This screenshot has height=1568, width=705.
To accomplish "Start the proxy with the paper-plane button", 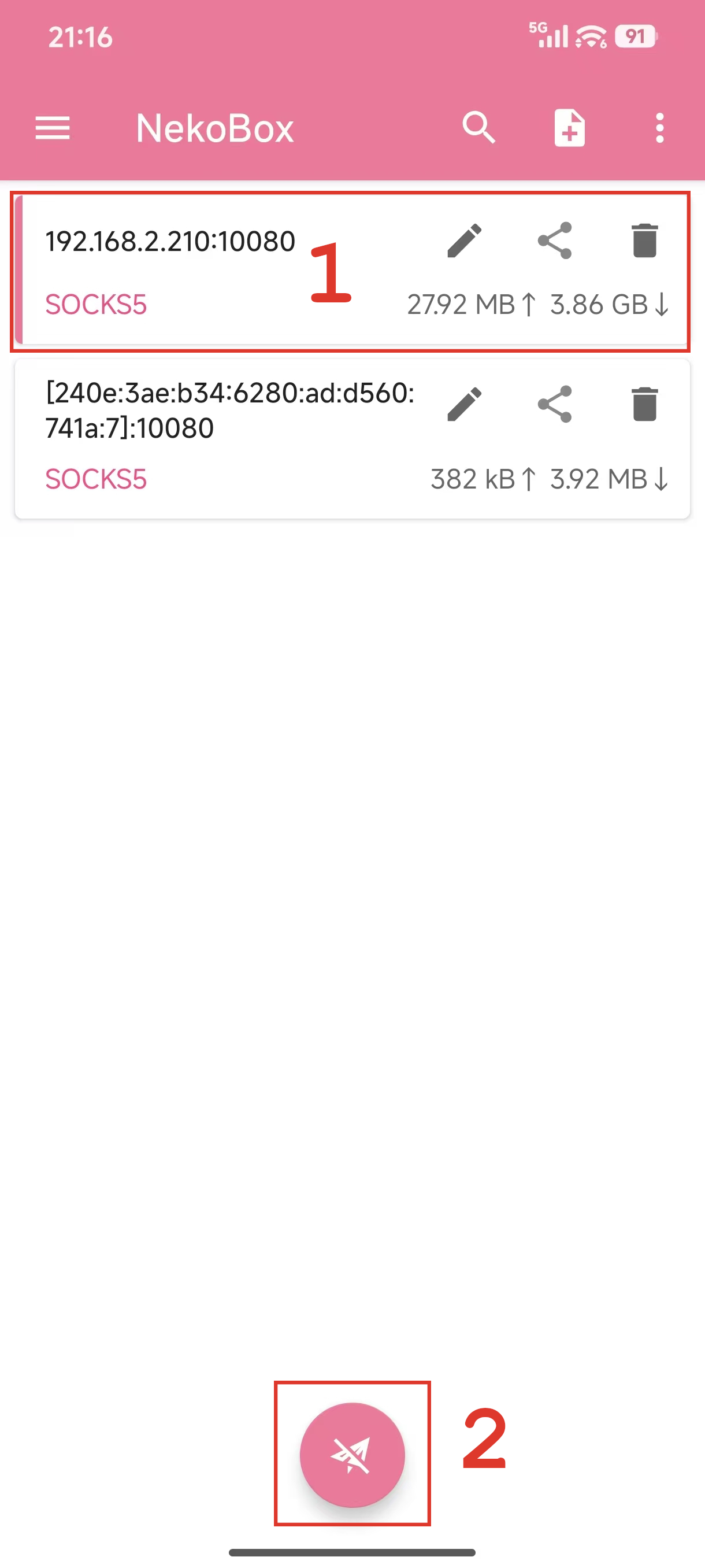I will (352, 1455).
